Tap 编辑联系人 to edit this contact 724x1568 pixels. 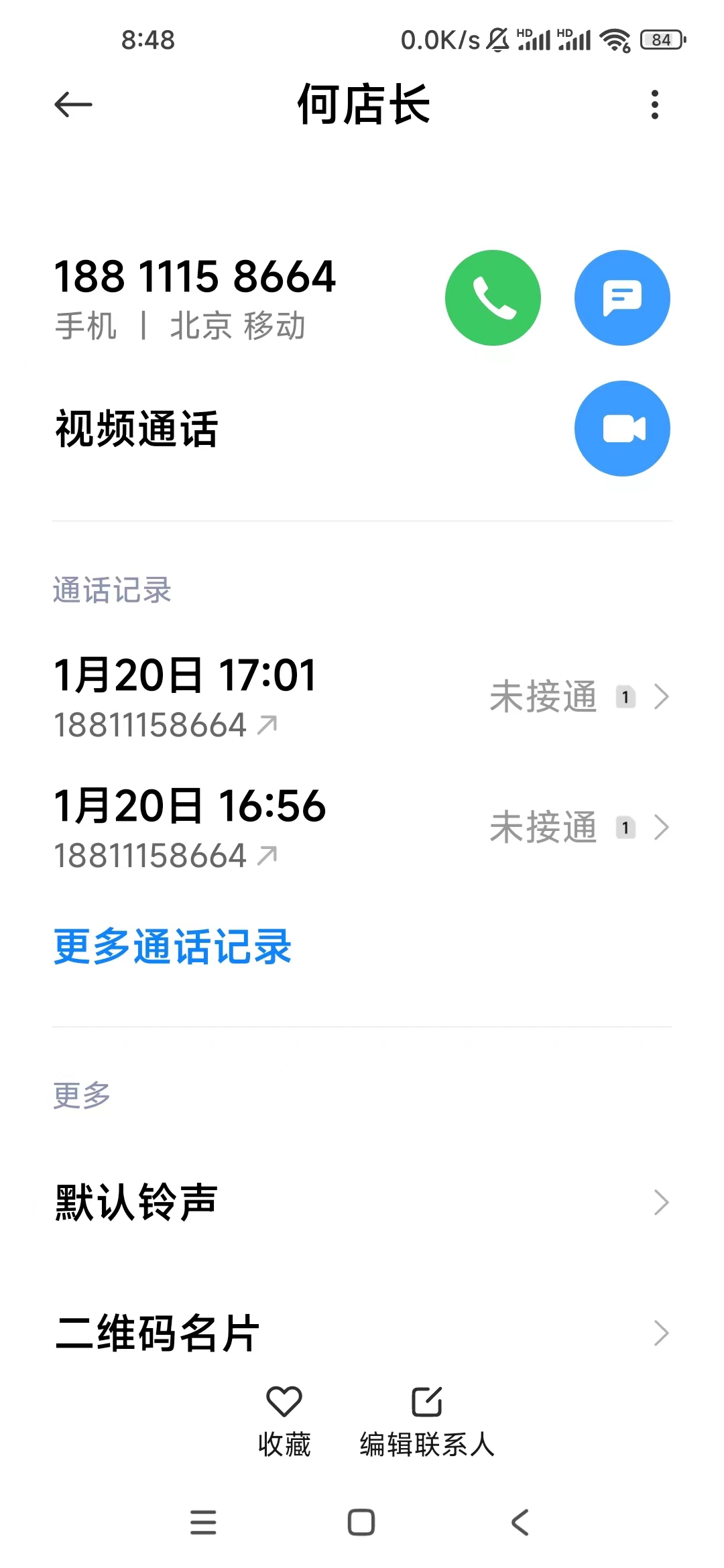tap(426, 1421)
